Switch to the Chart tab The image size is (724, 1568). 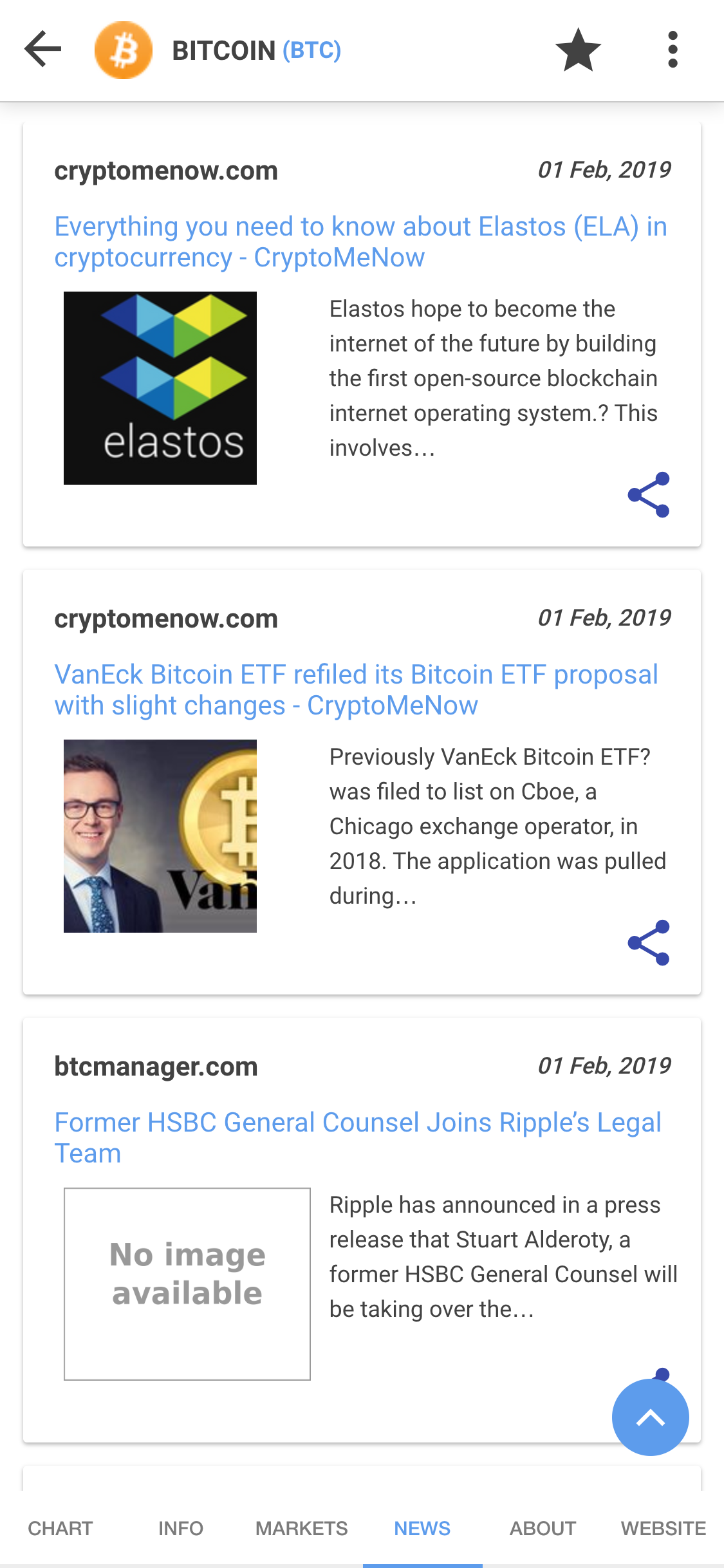(60, 1528)
